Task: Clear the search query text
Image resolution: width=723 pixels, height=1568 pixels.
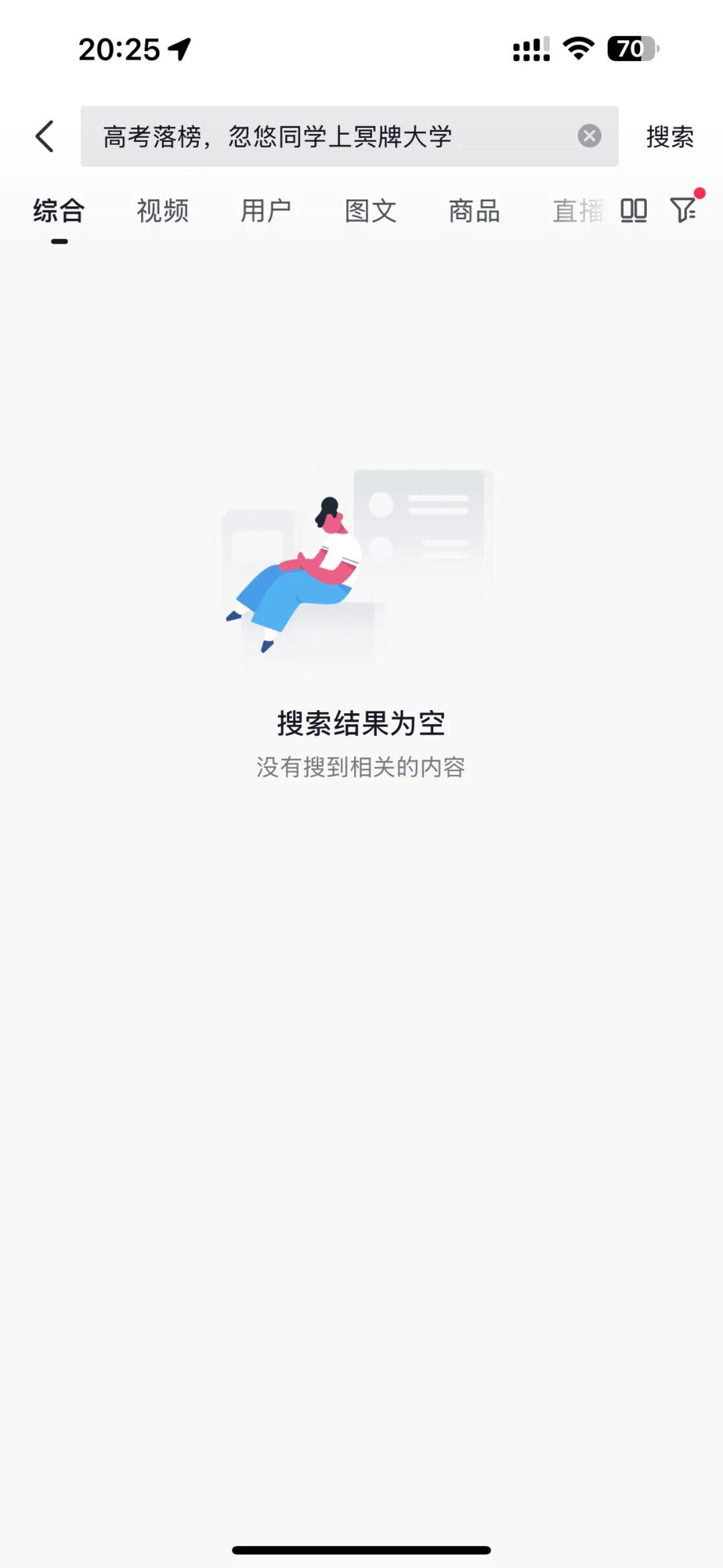Action: 589,137
